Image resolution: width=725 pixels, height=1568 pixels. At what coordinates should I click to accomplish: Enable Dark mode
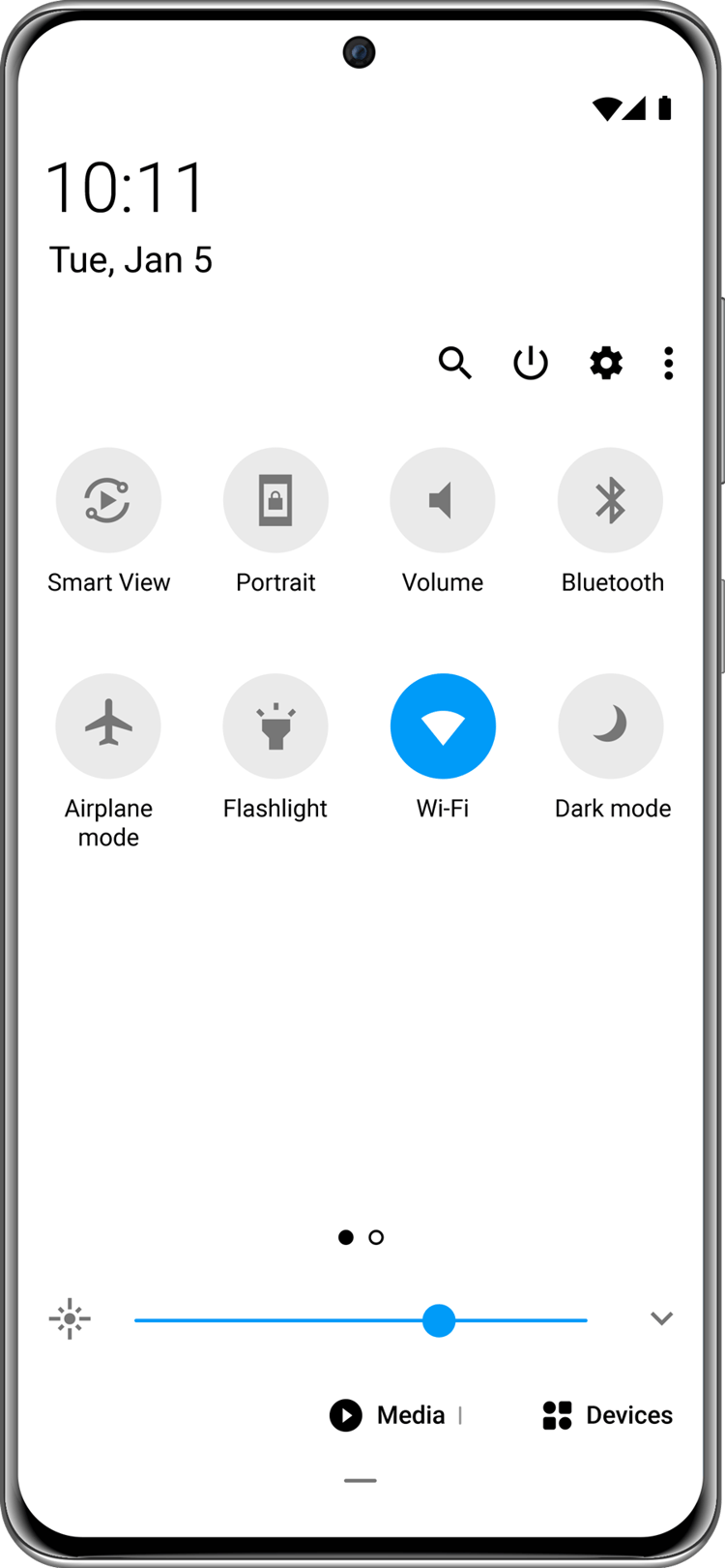611,725
